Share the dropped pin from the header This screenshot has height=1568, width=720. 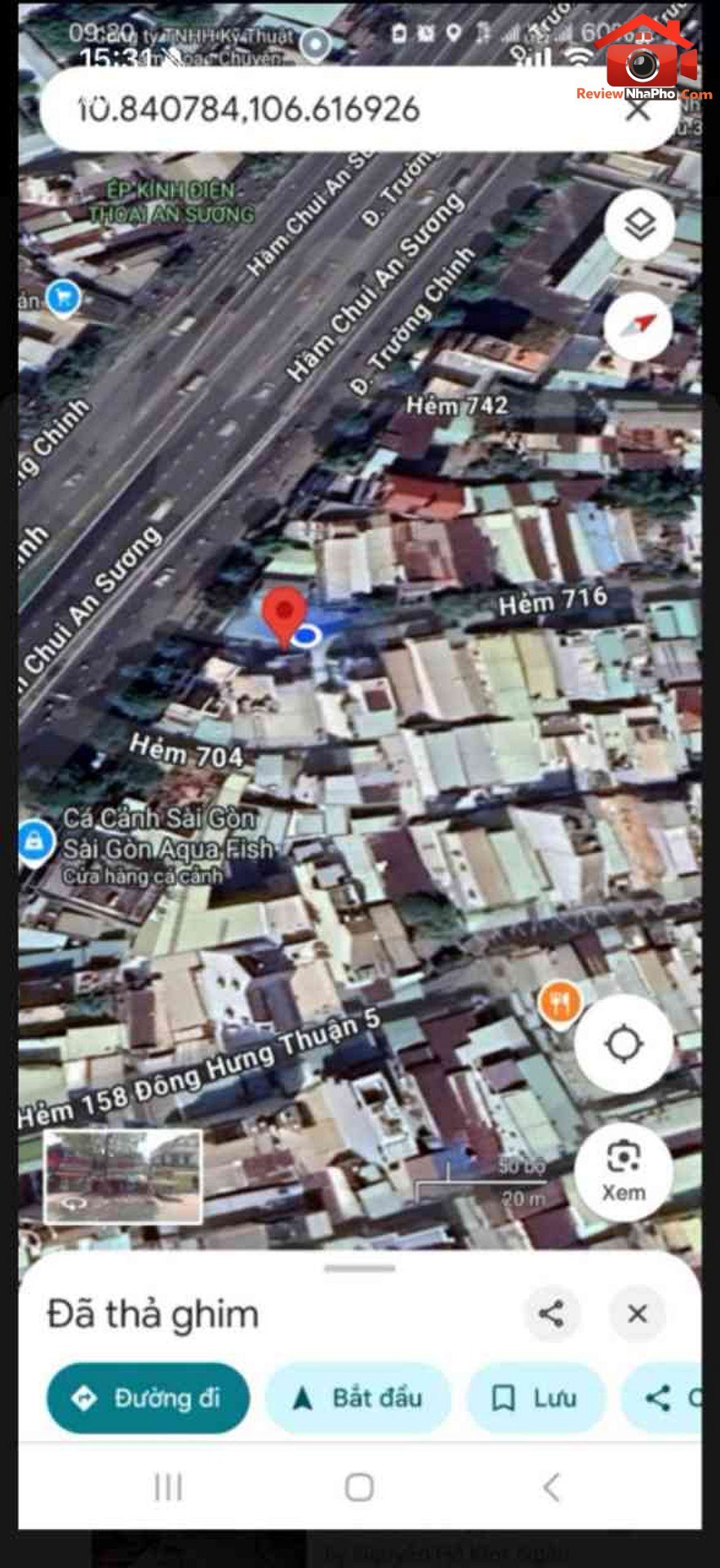(x=552, y=1313)
